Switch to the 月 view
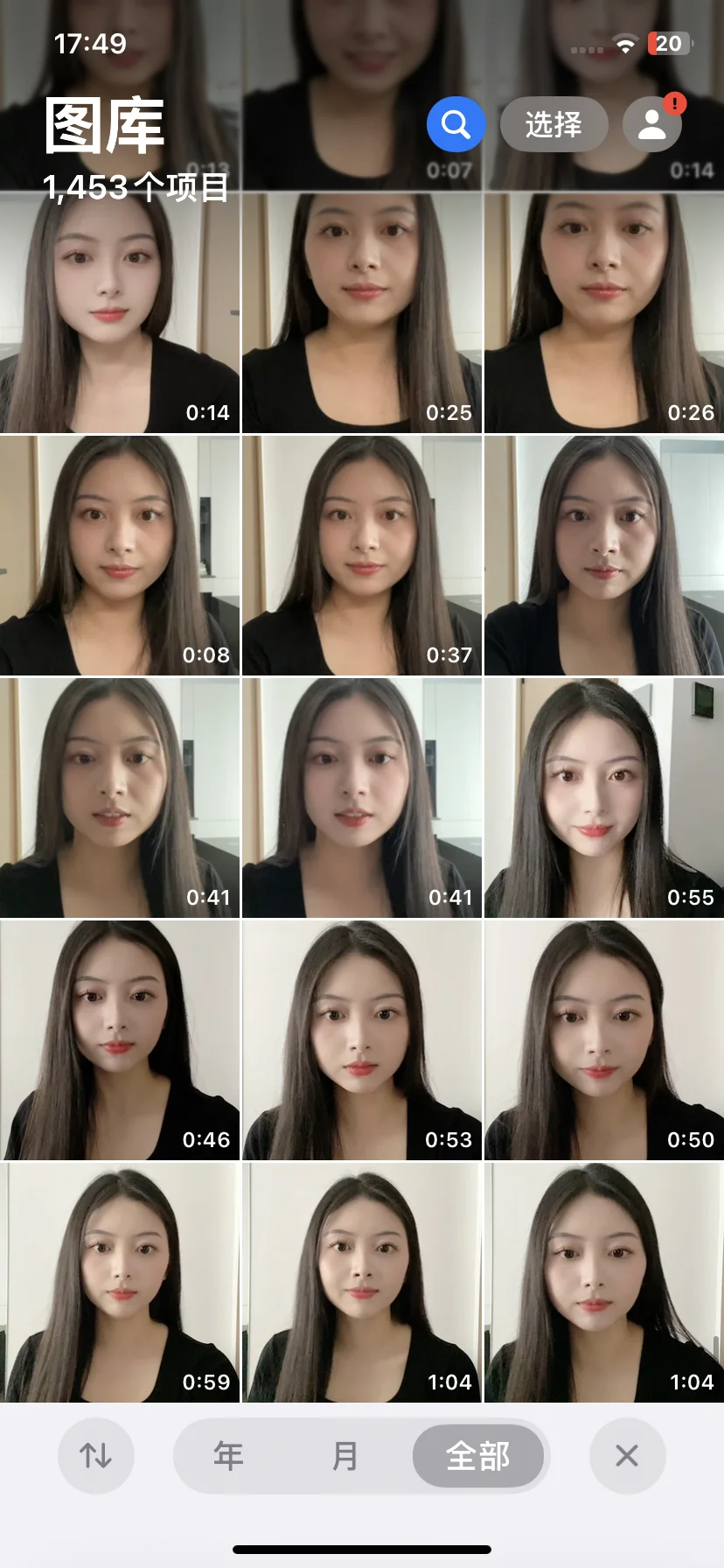Screen dimensions: 724x1568 345,1456
